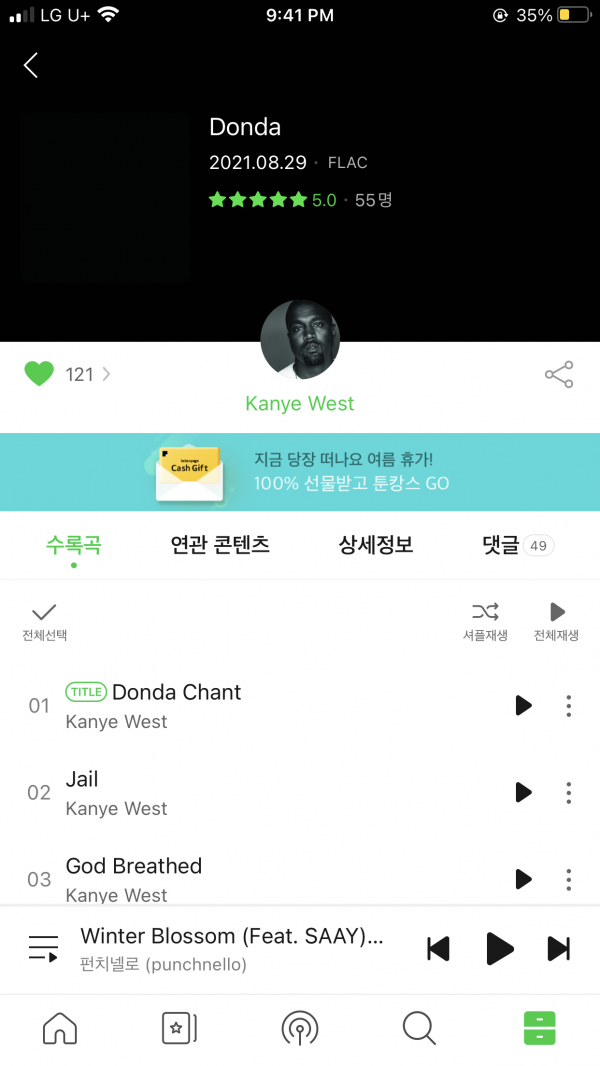Switch to the 상세정보 tab
This screenshot has width=600, height=1066.
point(375,545)
